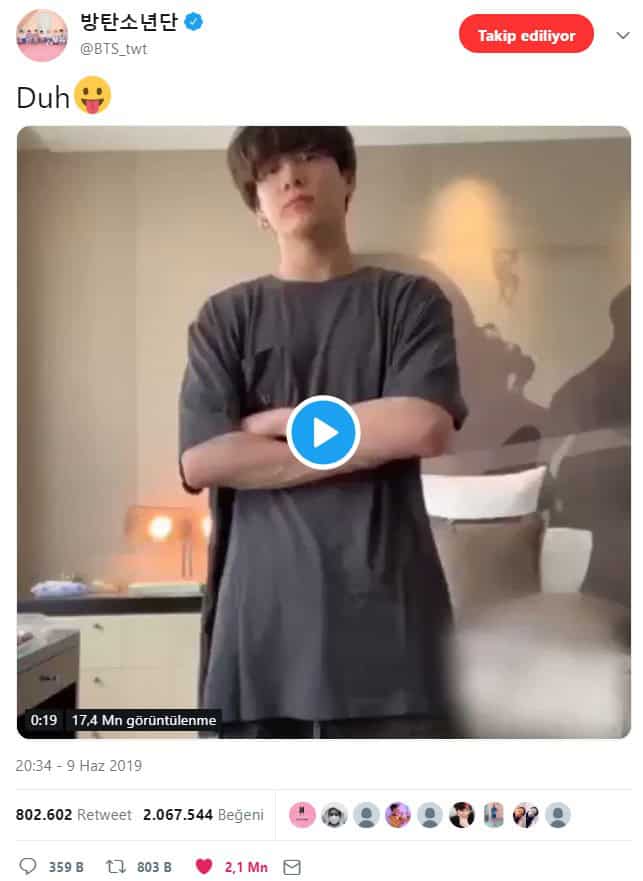643x881 pixels.
Task: Play the video in the tweet
Action: coord(322,432)
